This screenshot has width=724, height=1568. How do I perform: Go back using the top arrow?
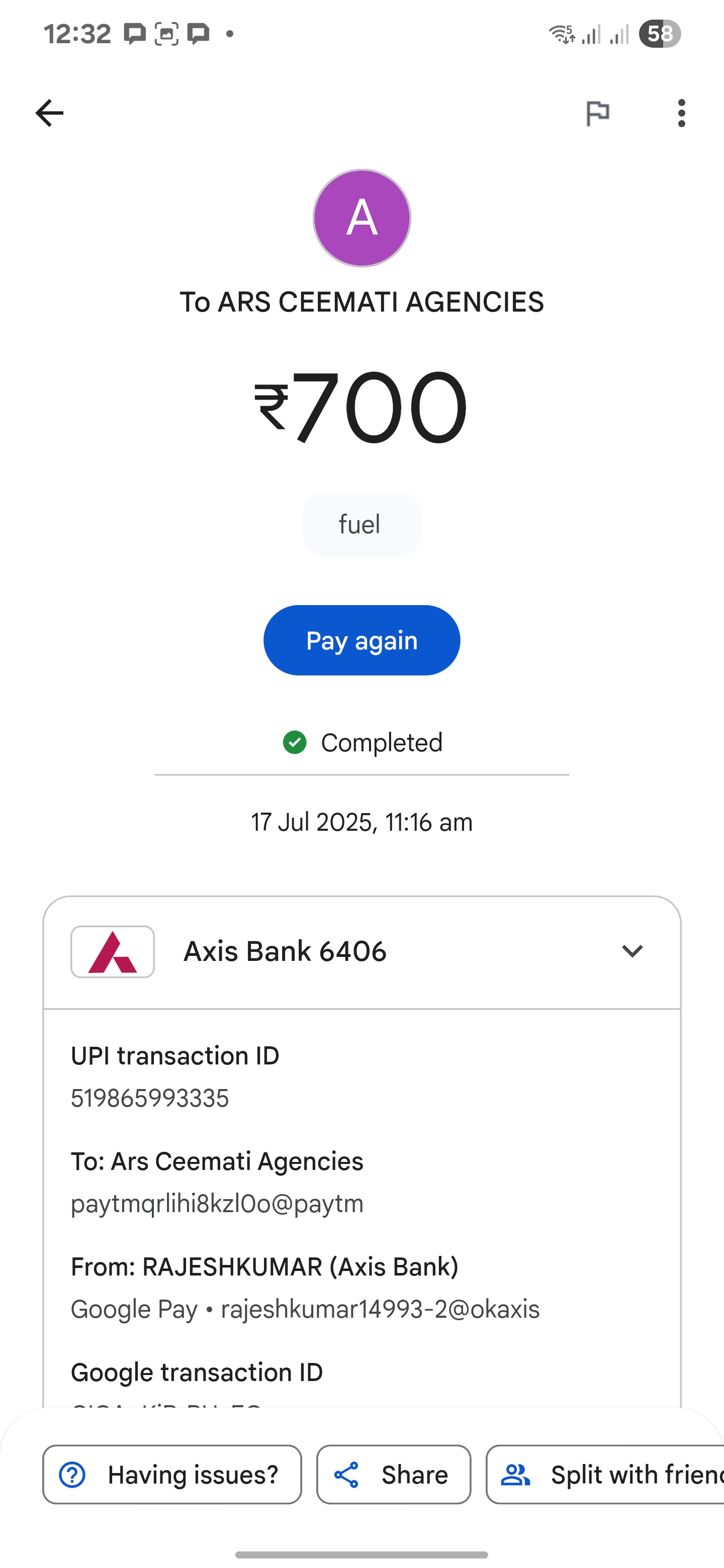coord(49,113)
